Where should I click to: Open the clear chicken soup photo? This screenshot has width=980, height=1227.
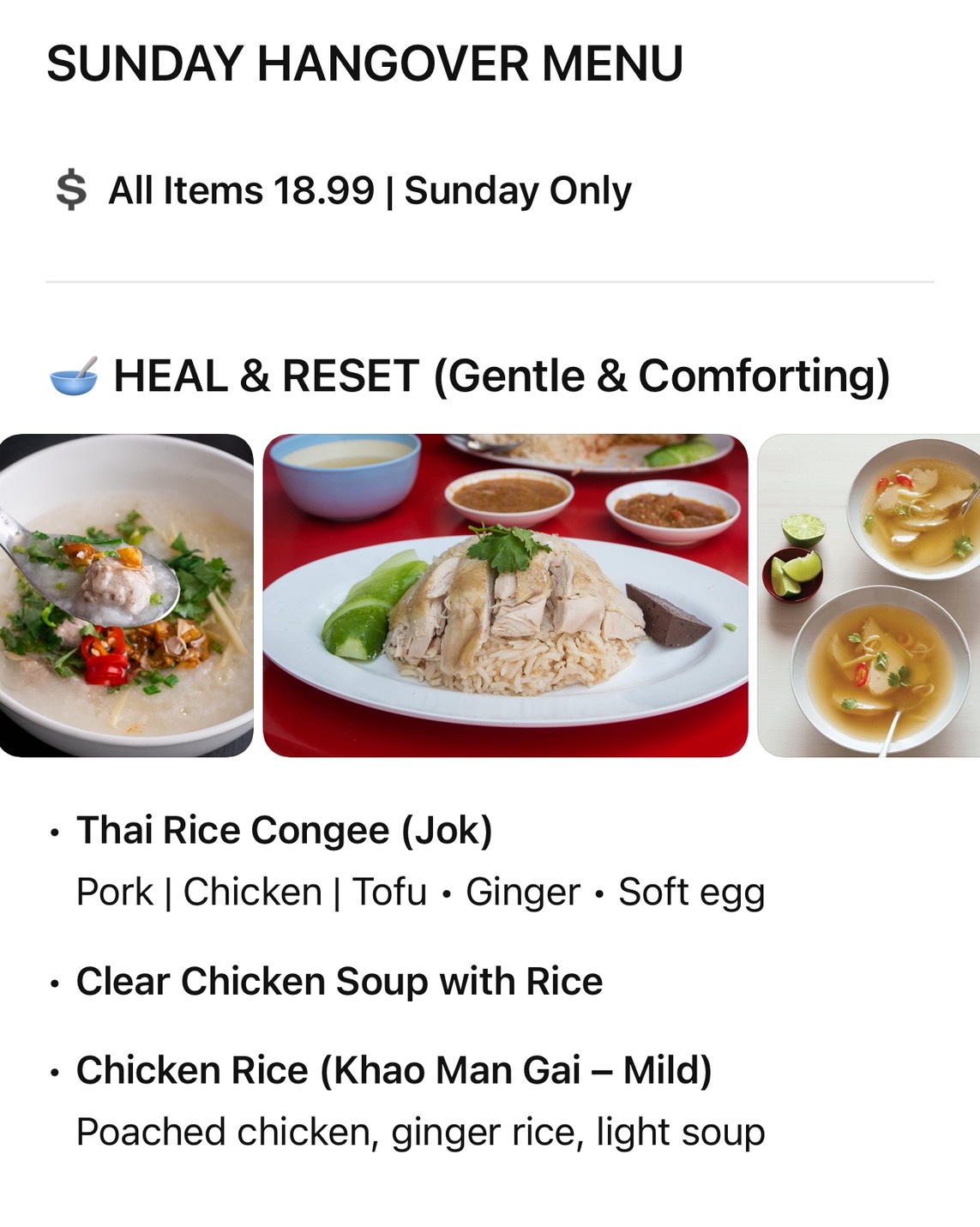coord(869,595)
